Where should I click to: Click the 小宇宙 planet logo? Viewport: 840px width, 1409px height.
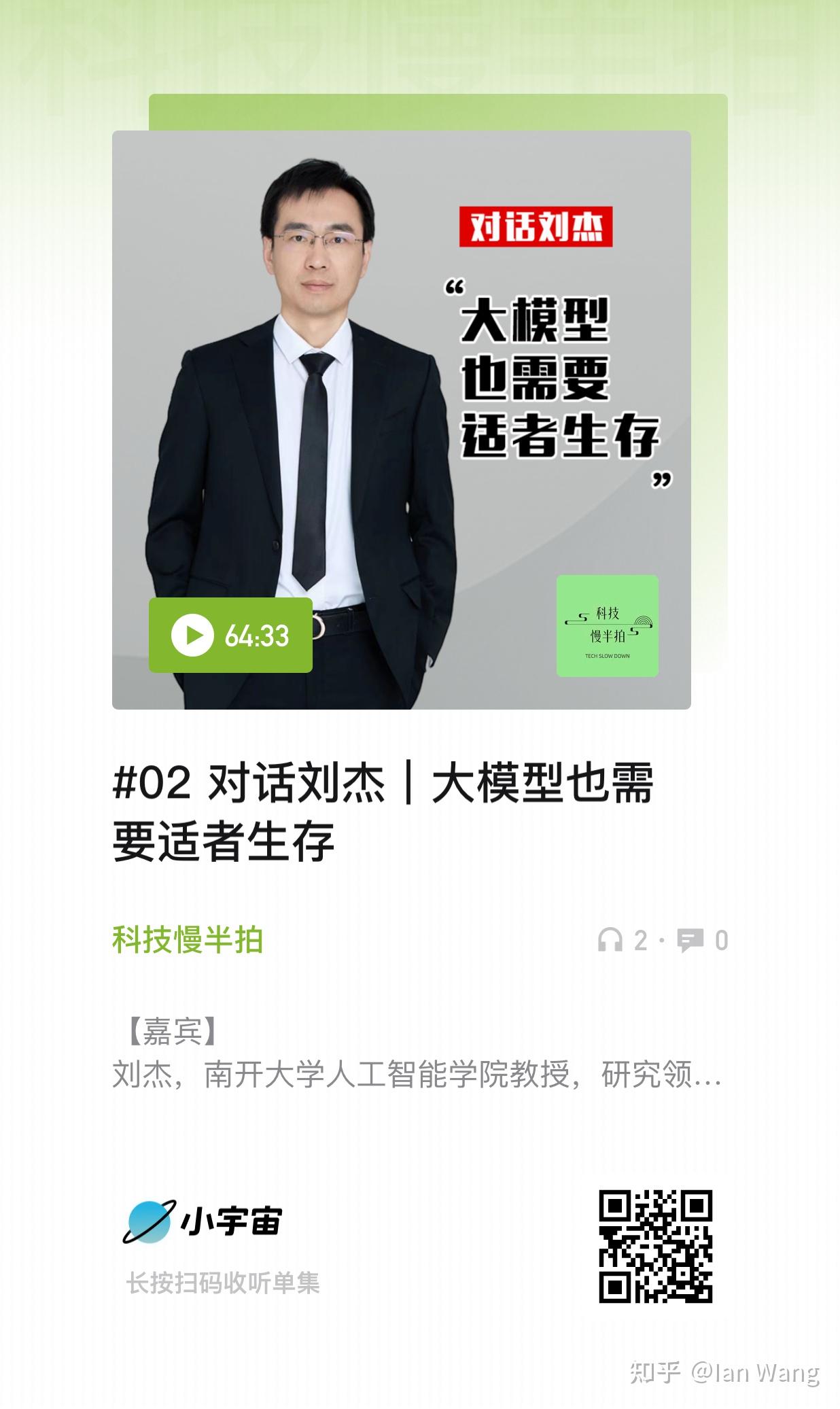click(x=149, y=1221)
